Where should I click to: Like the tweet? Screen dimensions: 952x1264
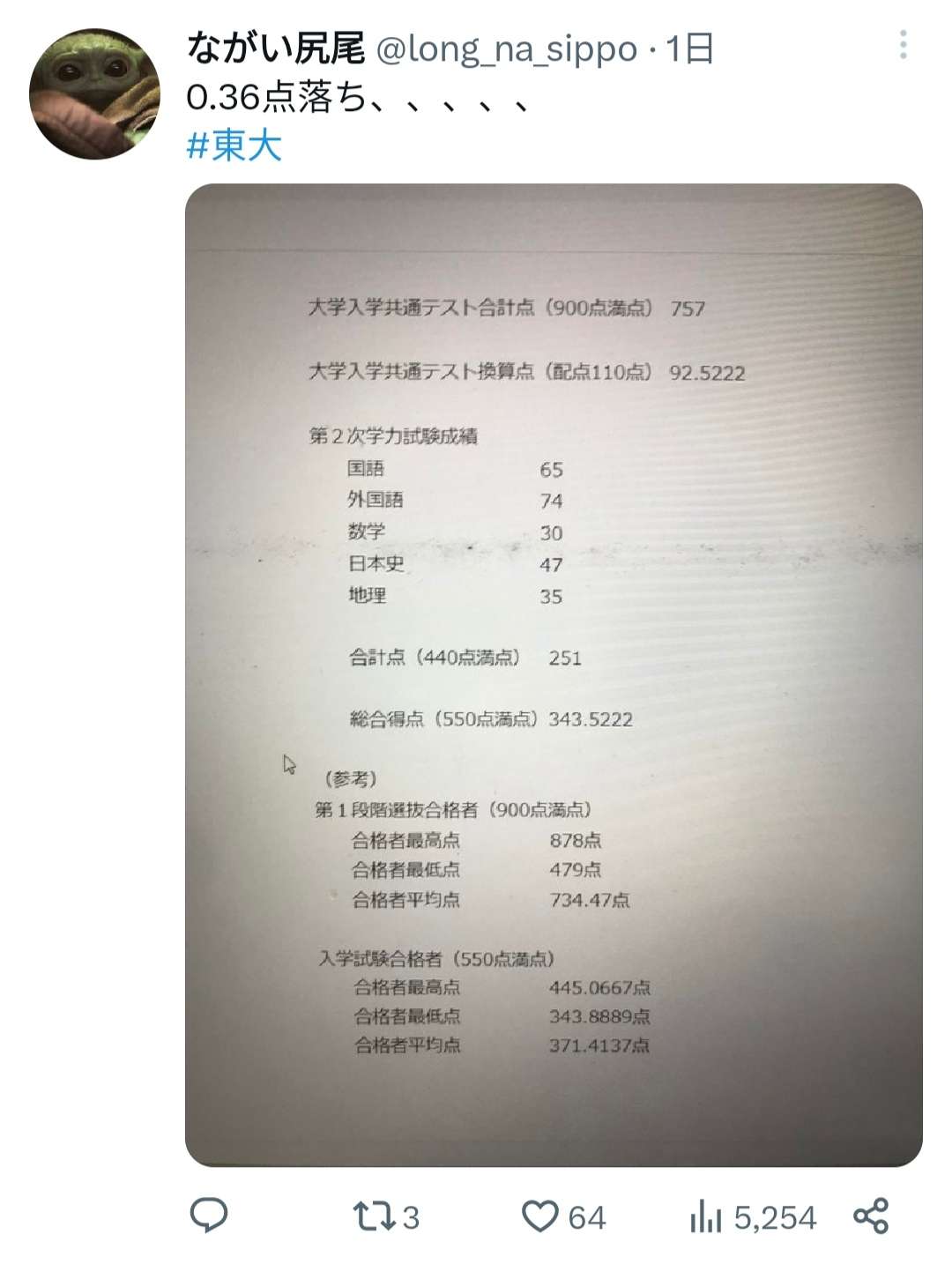tap(540, 1216)
